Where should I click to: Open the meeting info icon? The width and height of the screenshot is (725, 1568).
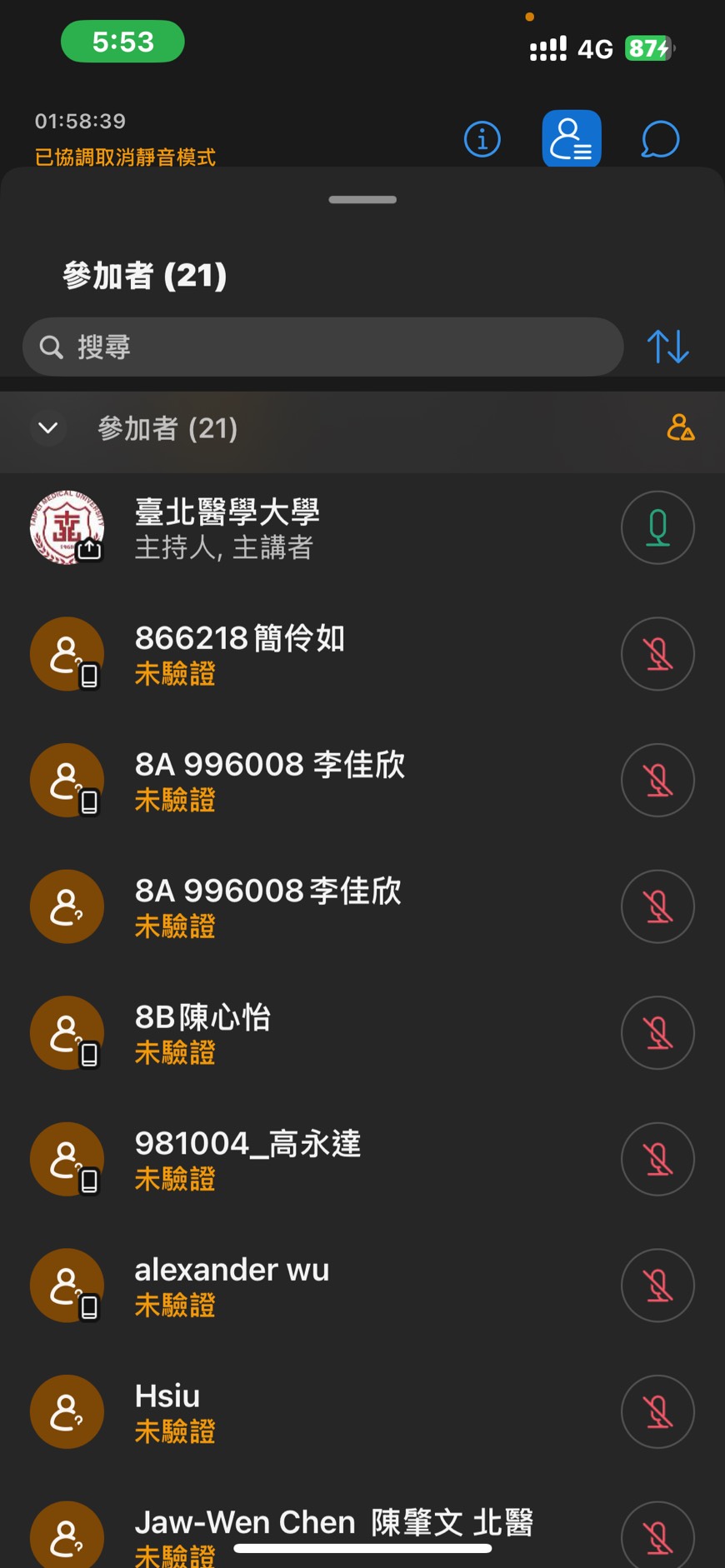point(482,139)
